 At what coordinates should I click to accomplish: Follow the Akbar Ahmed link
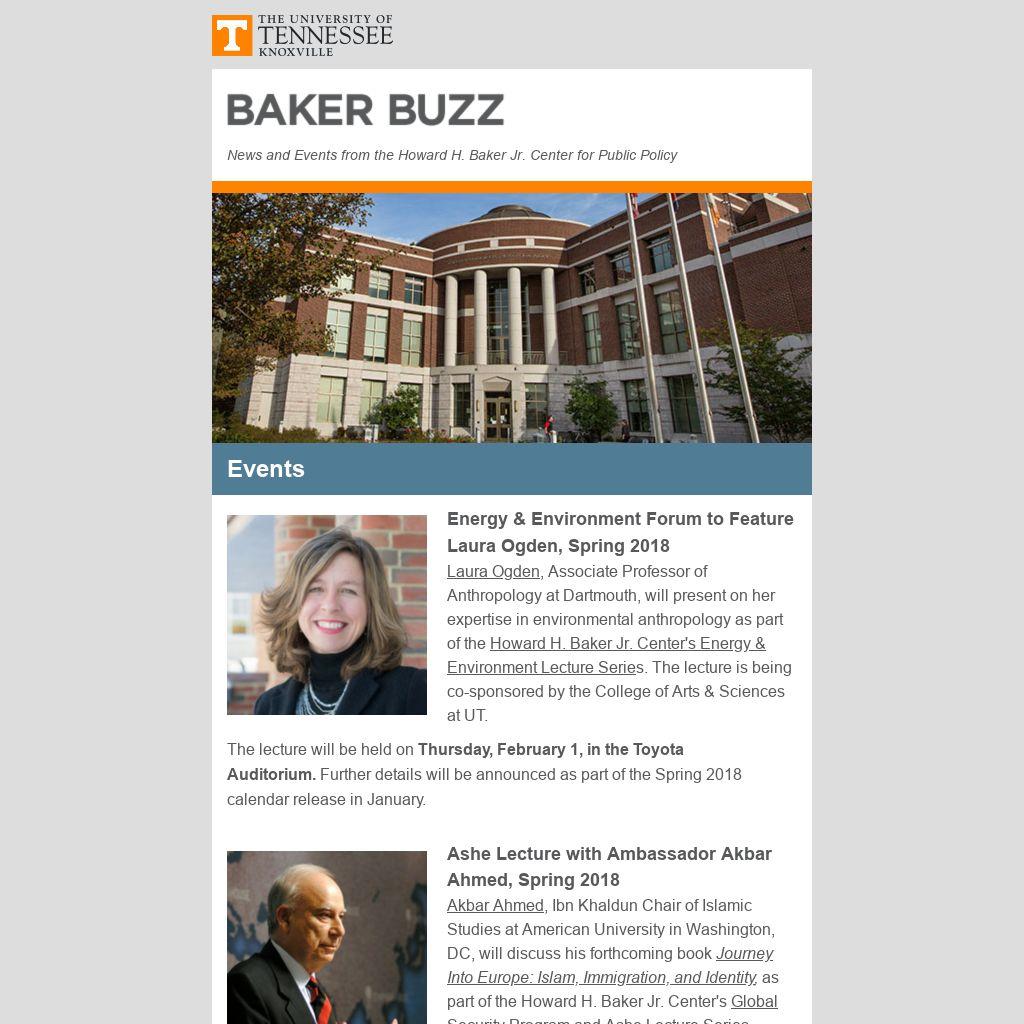495,906
